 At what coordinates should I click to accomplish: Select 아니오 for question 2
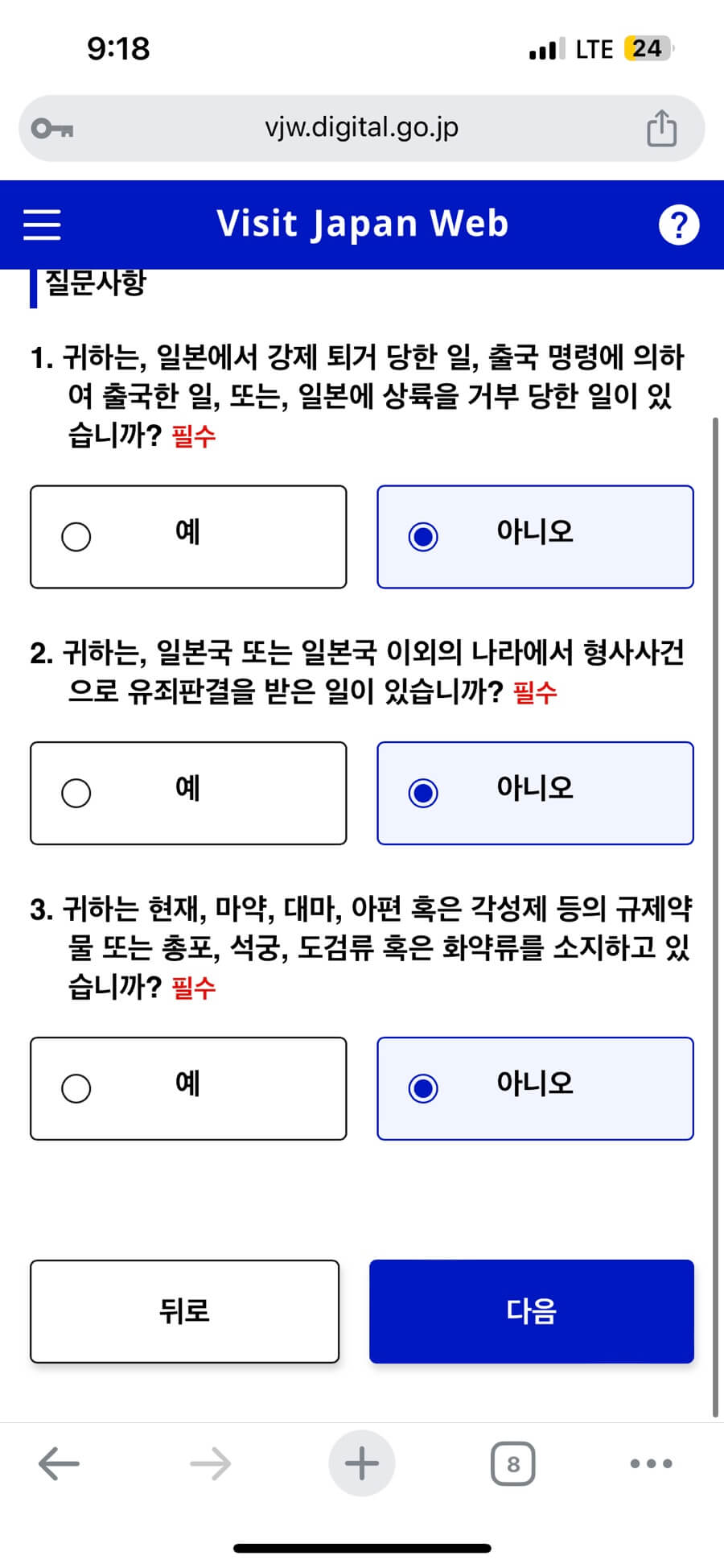click(x=533, y=792)
